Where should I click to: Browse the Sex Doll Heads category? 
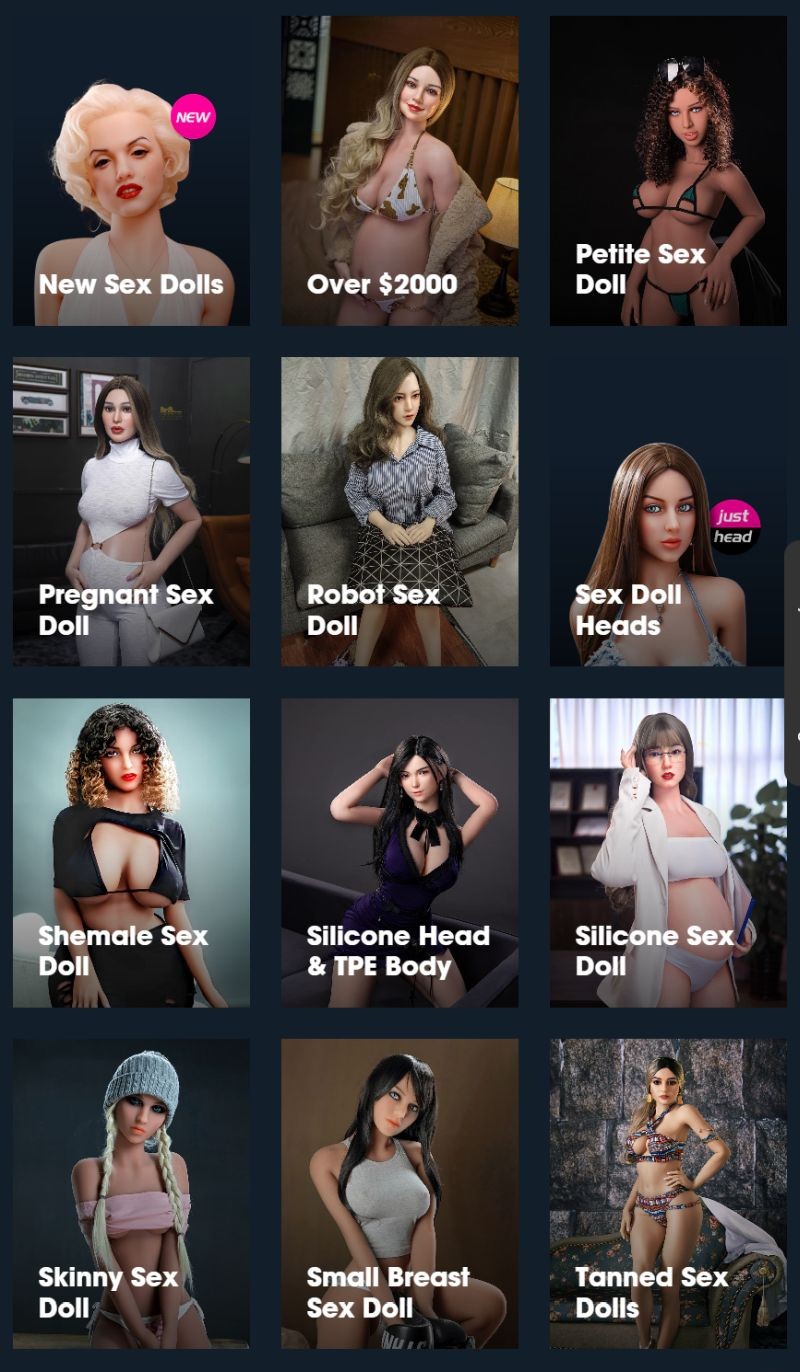point(668,512)
